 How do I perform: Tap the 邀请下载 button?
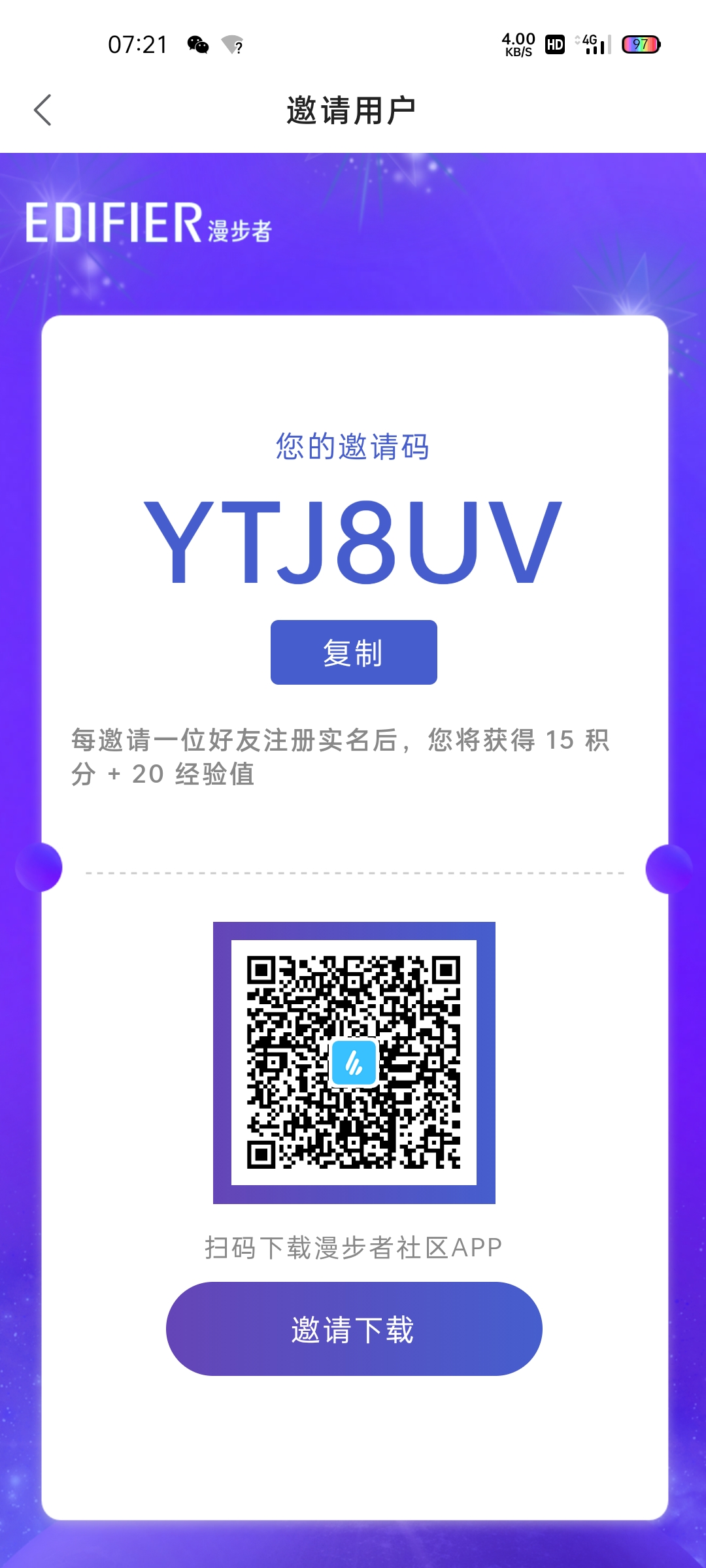point(354,1329)
